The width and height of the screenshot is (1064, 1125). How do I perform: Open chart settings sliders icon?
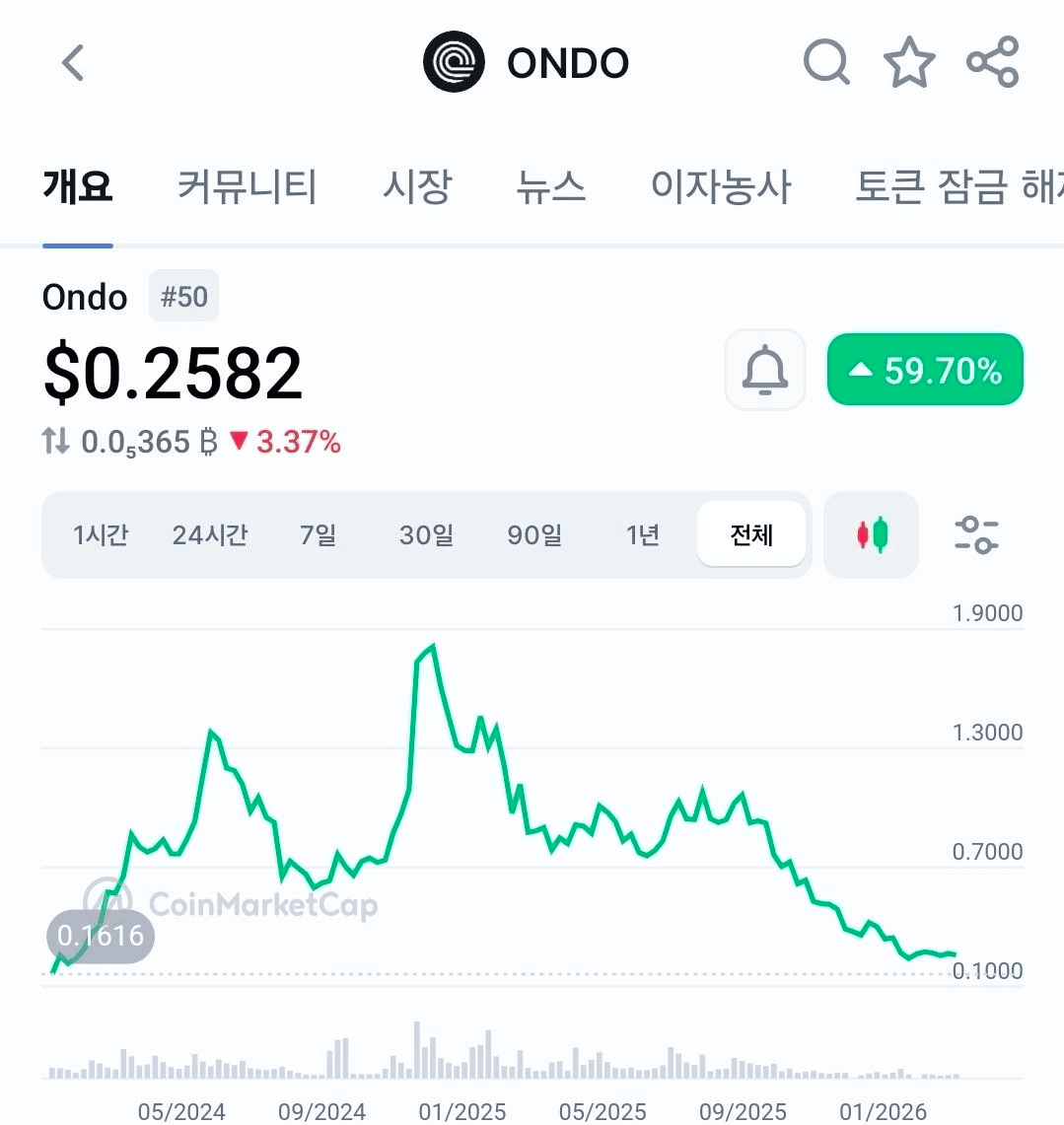click(x=976, y=535)
